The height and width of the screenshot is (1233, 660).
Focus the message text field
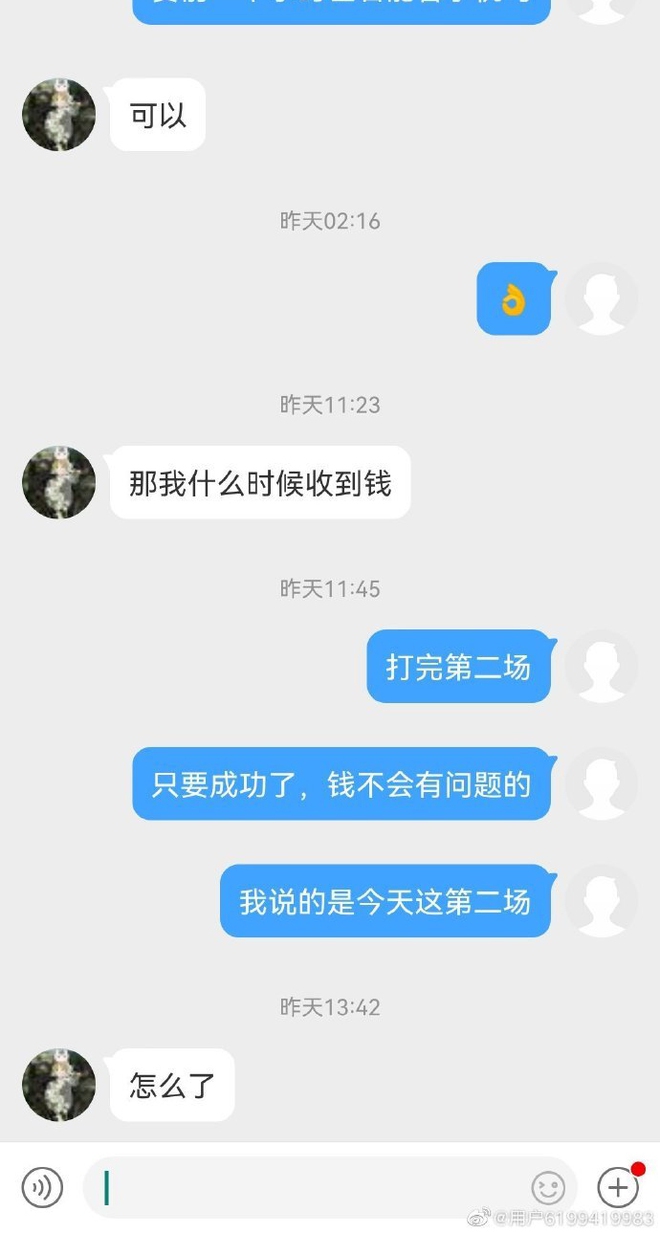tap(310, 1188)
